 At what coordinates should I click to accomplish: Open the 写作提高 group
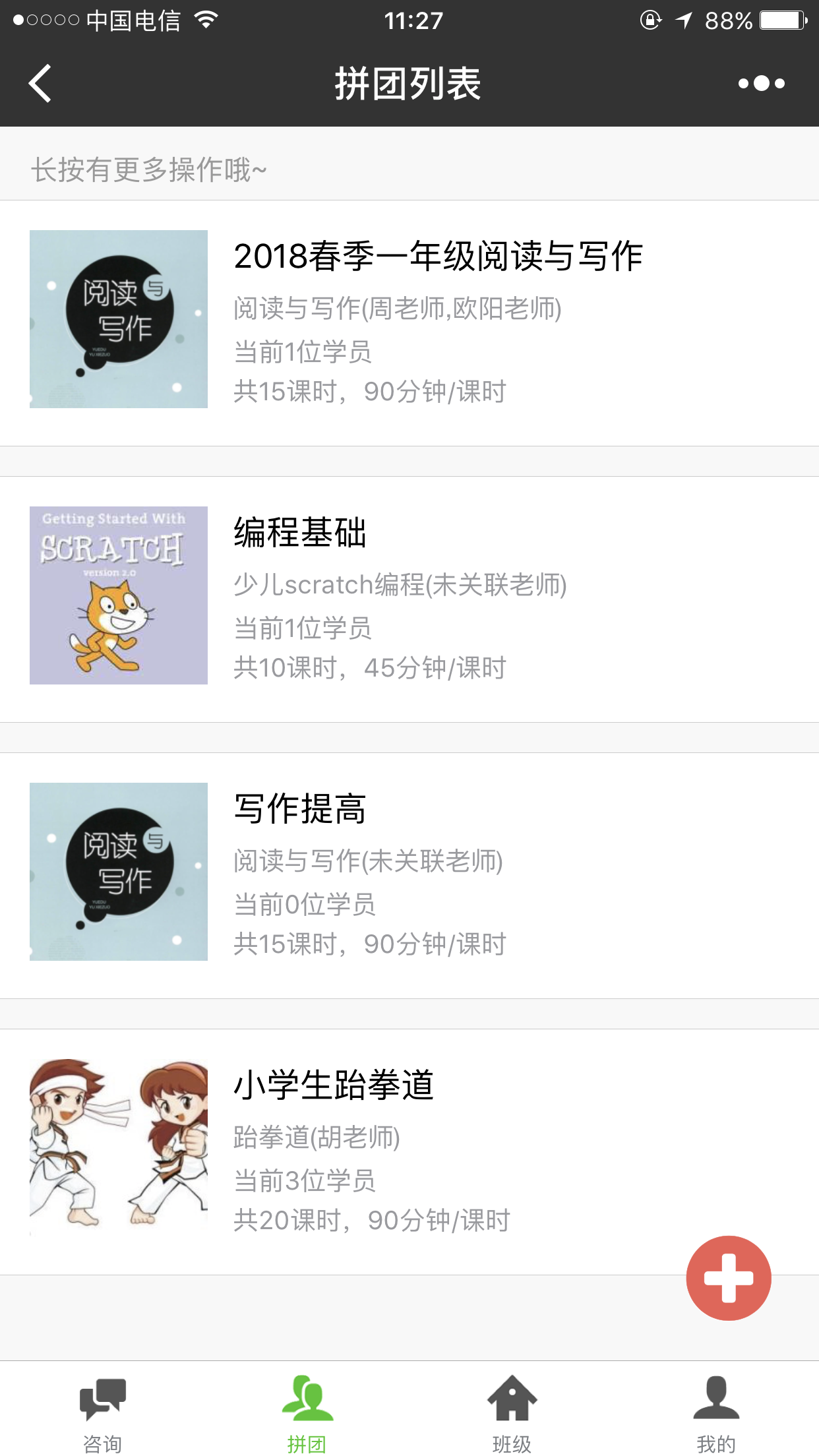(409, 876)
